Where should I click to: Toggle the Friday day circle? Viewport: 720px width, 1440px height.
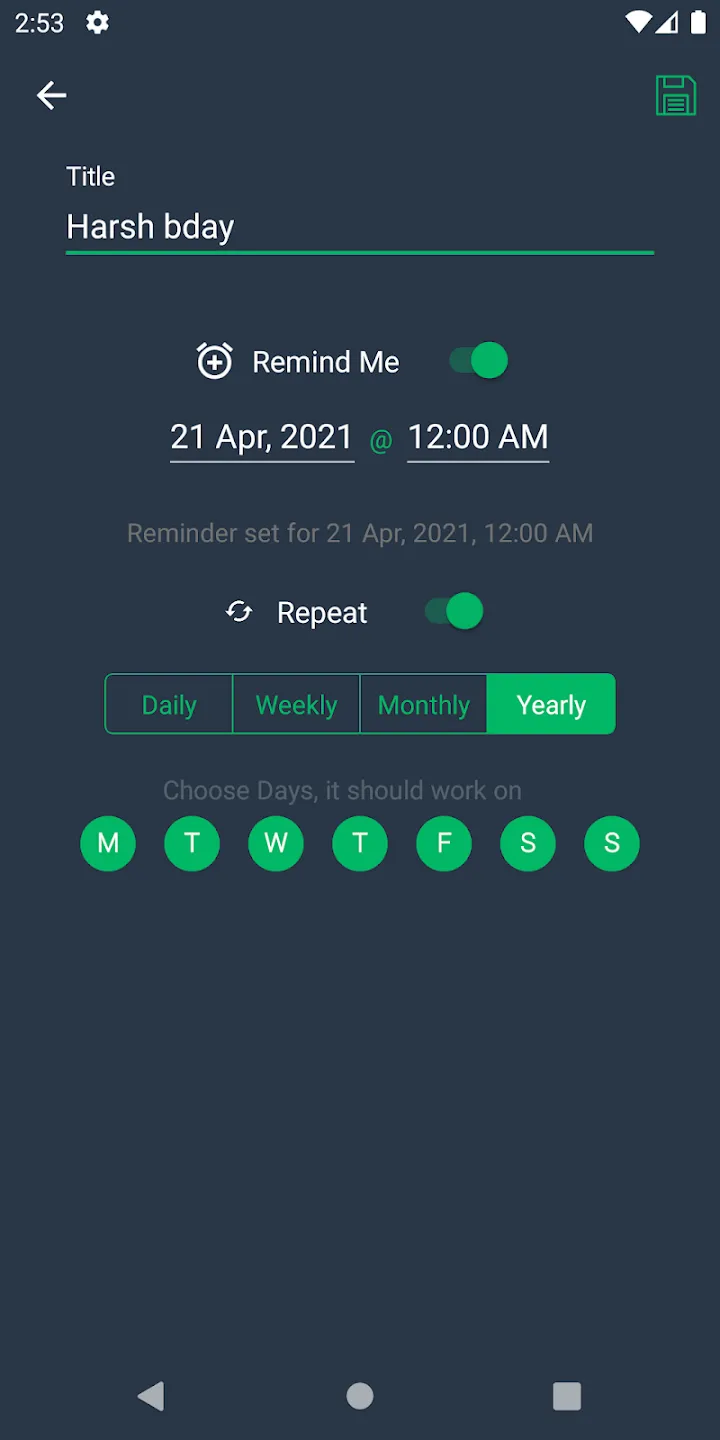pyautogui.click(x=444, y=844)
